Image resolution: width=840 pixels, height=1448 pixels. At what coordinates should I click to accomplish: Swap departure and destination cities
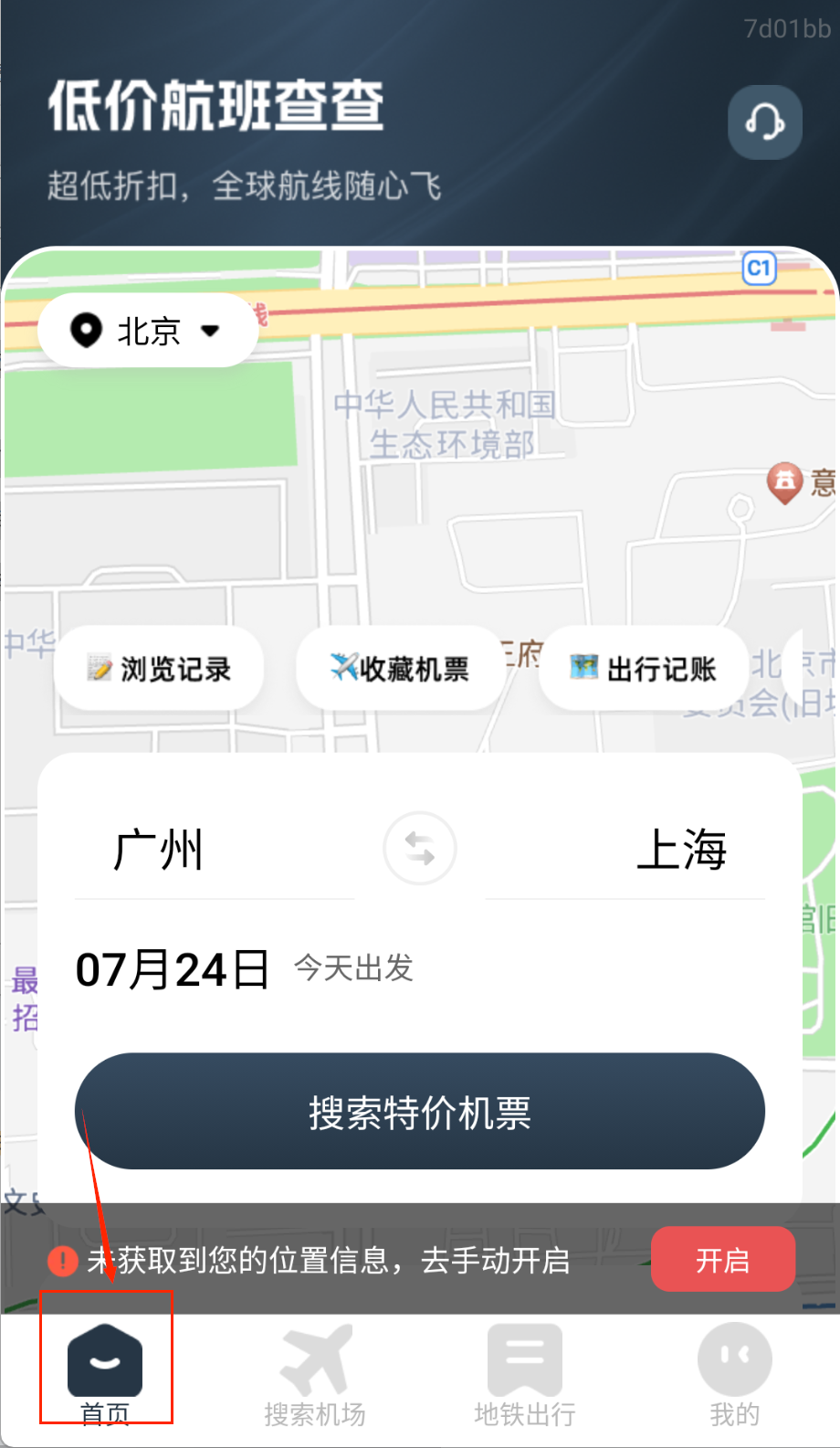click(420, 849)
